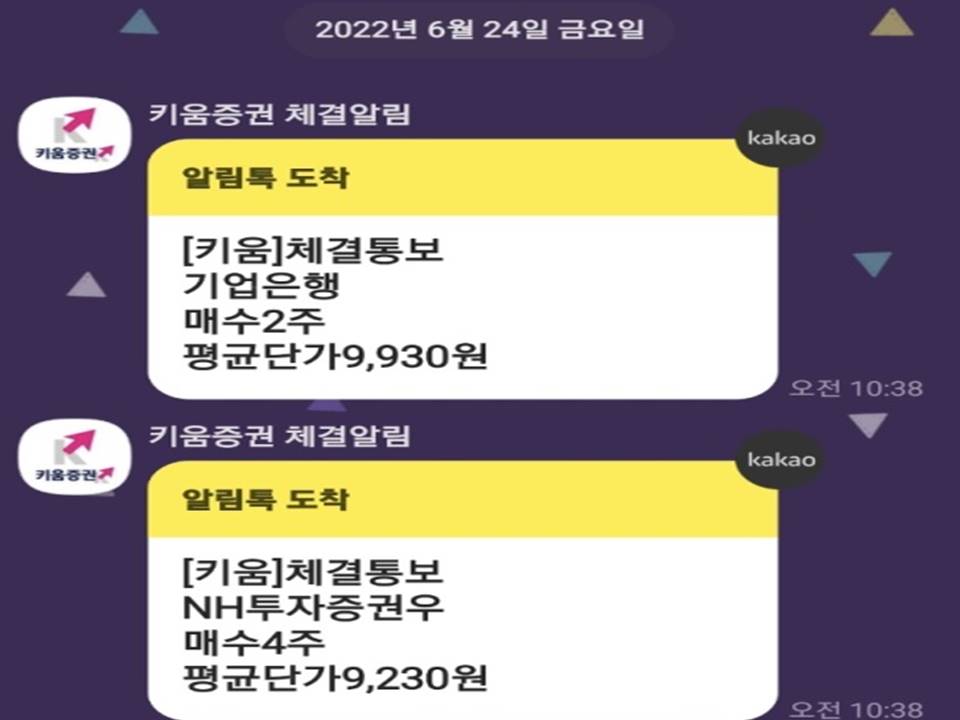Open Kiwoom profile picture beside the NH투자증권우 message
This screenshot has width=960, height=720.
pyautogui.click(x=75, y=457)
